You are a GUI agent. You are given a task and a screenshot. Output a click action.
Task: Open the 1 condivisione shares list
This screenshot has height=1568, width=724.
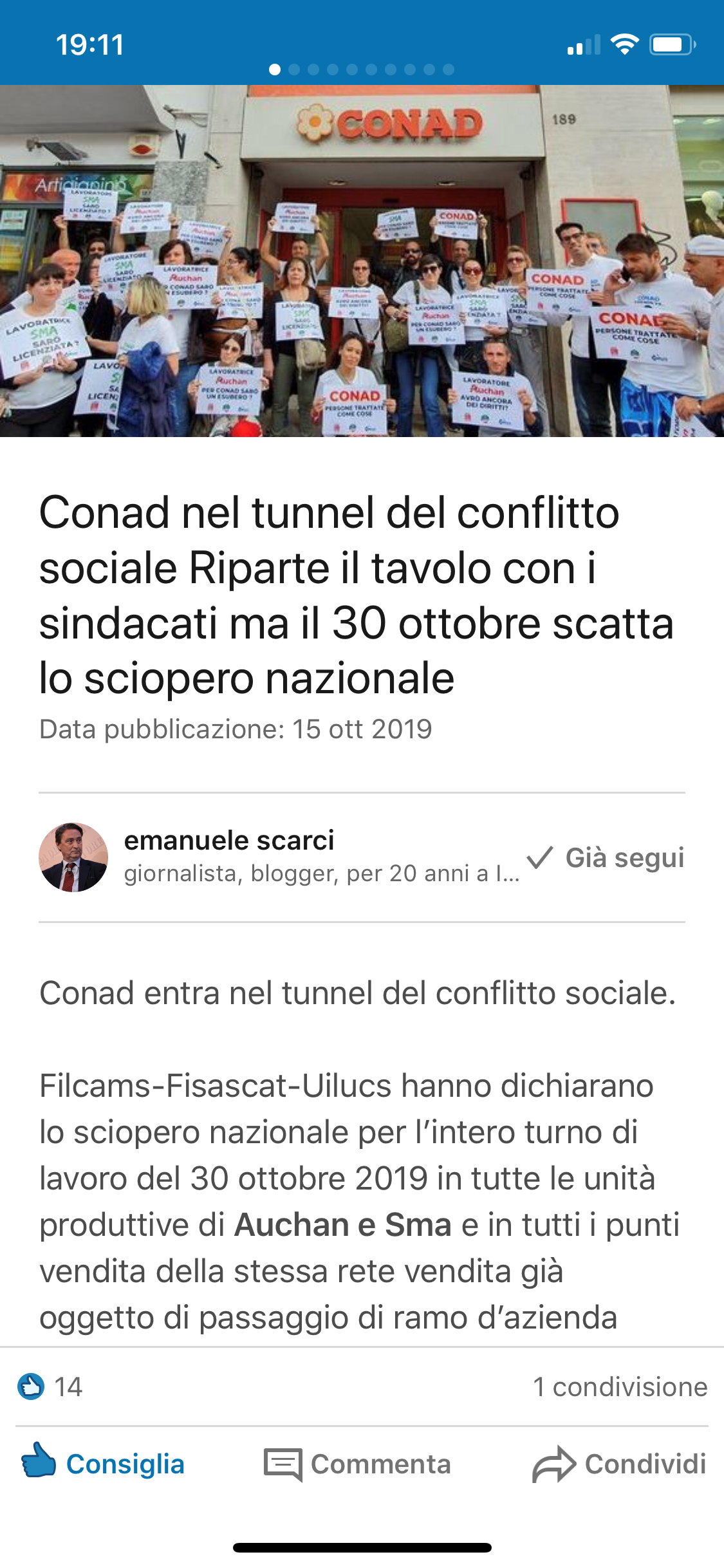(x=620, y=1386)
